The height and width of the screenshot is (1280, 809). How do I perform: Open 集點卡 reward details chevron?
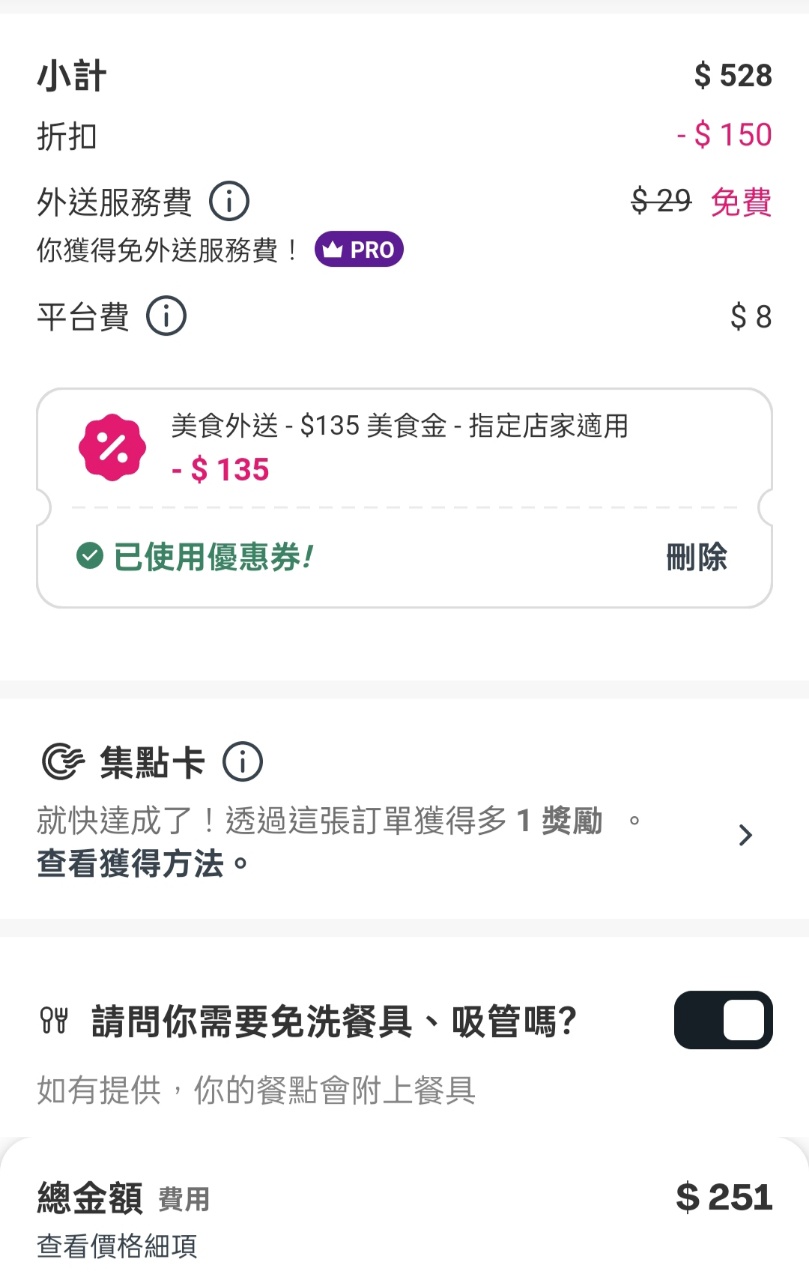[x=745, y=835]
